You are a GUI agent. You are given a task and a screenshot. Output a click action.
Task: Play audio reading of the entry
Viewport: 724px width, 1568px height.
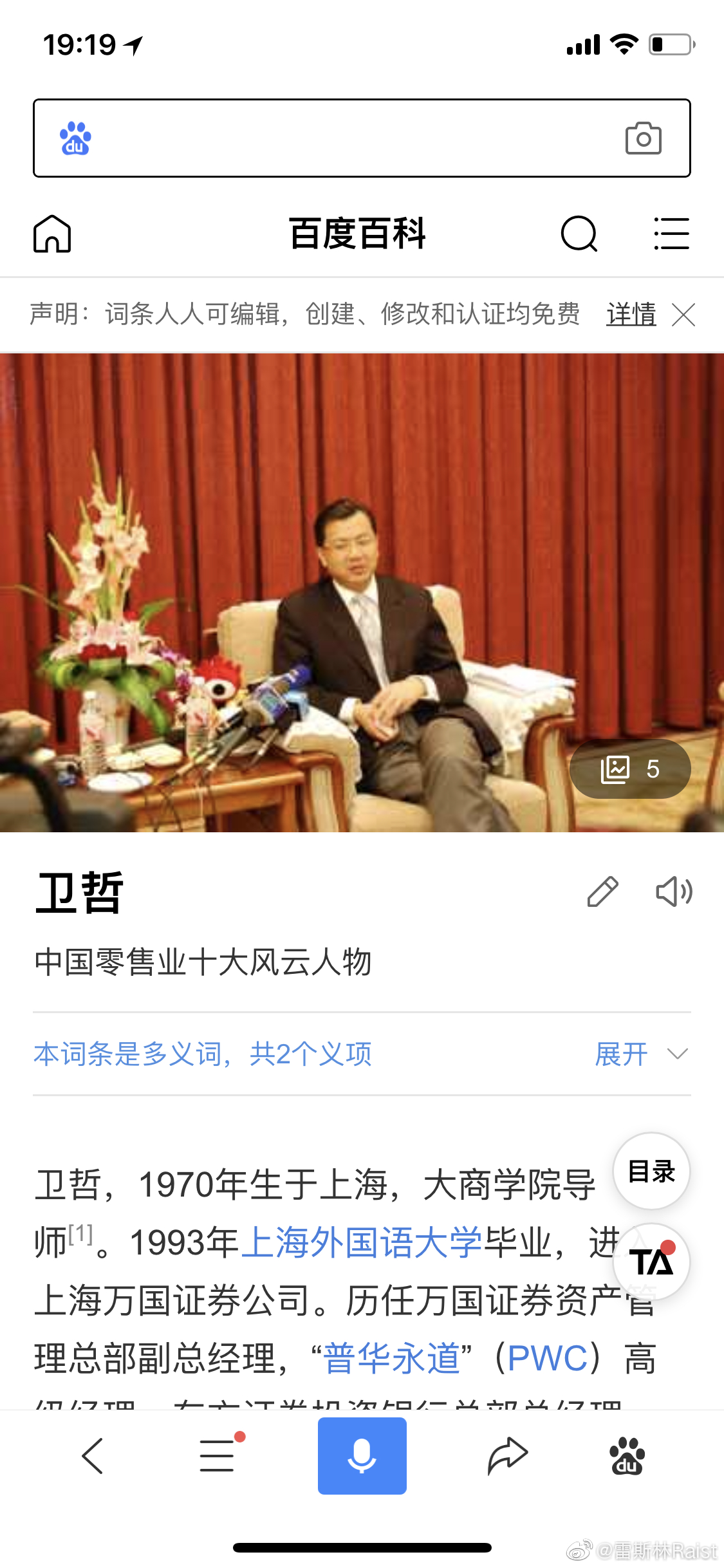coord(674,891)
